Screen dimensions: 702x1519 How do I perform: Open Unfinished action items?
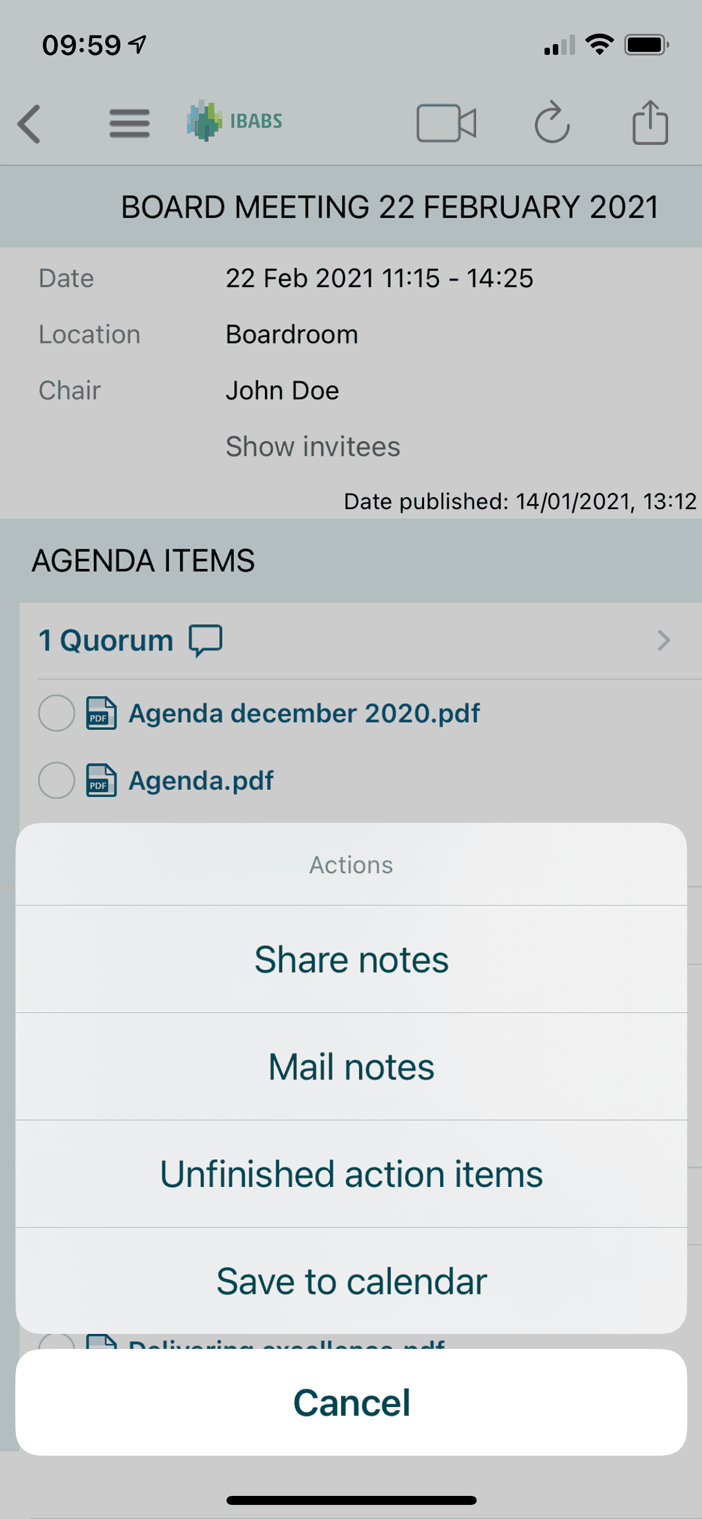click(x=351, y=1174)
